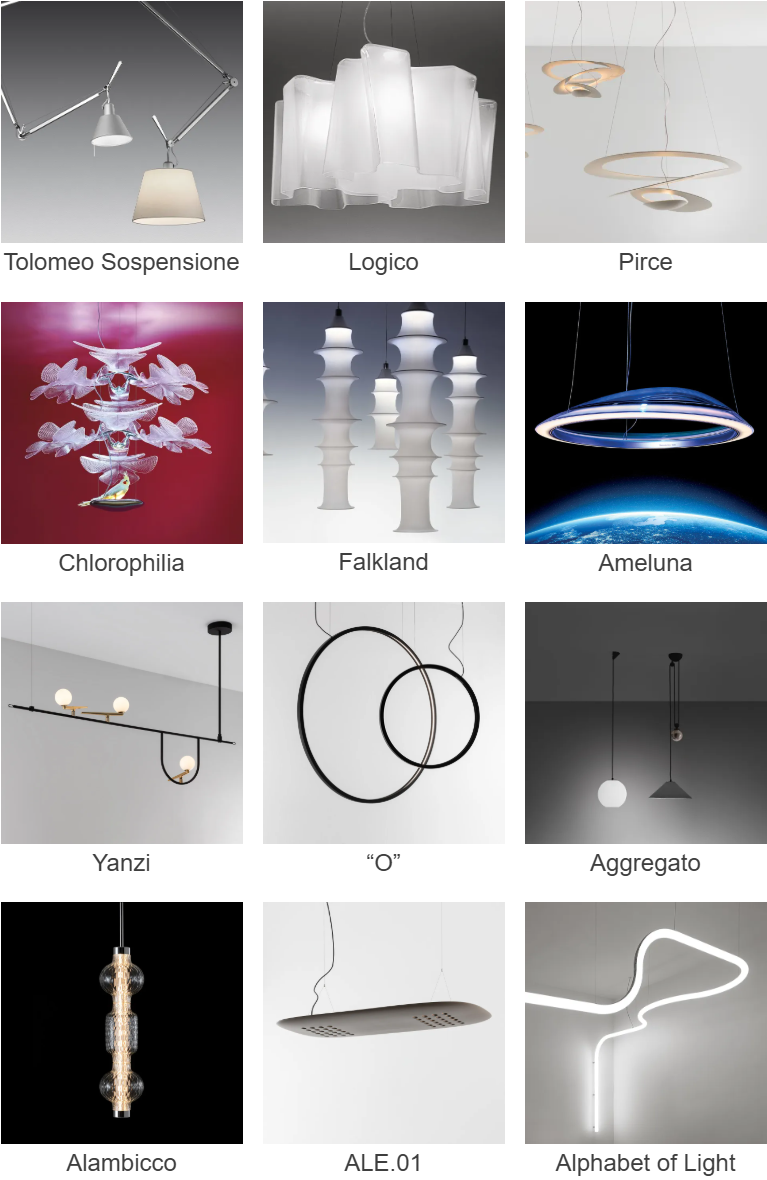767x1180 pixels.
Task: Open the Yanzi suspension lamp
Action: [x=121, y=723]
